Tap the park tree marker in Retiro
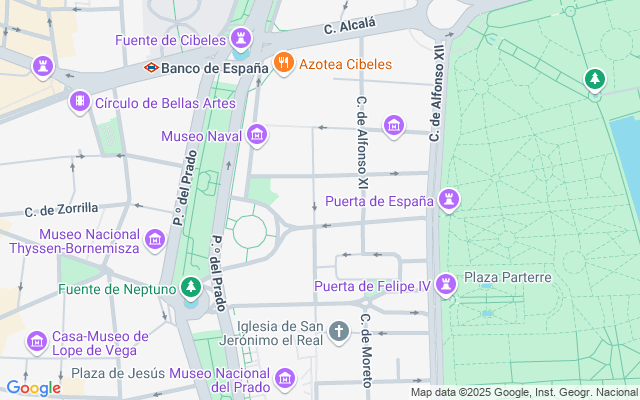 click(x=594, y=79)
